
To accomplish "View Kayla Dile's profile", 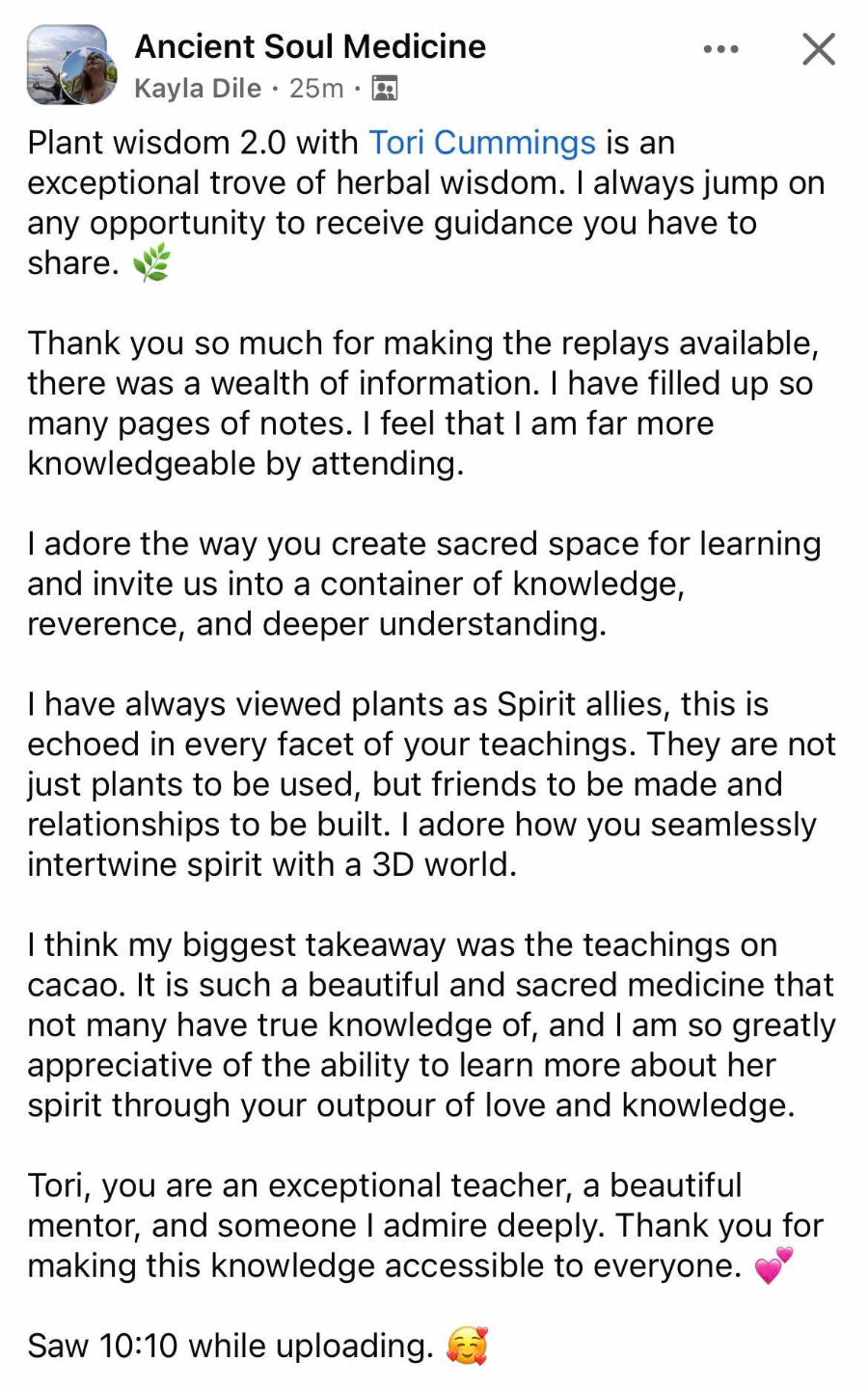I will [x=198, y=89].
